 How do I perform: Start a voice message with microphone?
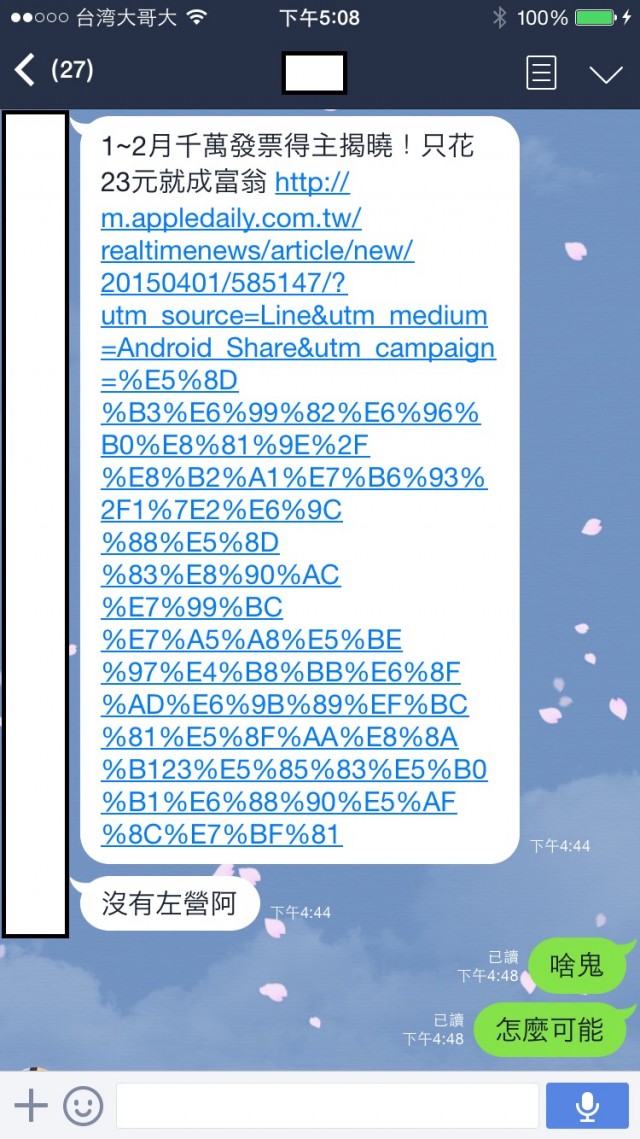click(587, 1105)
